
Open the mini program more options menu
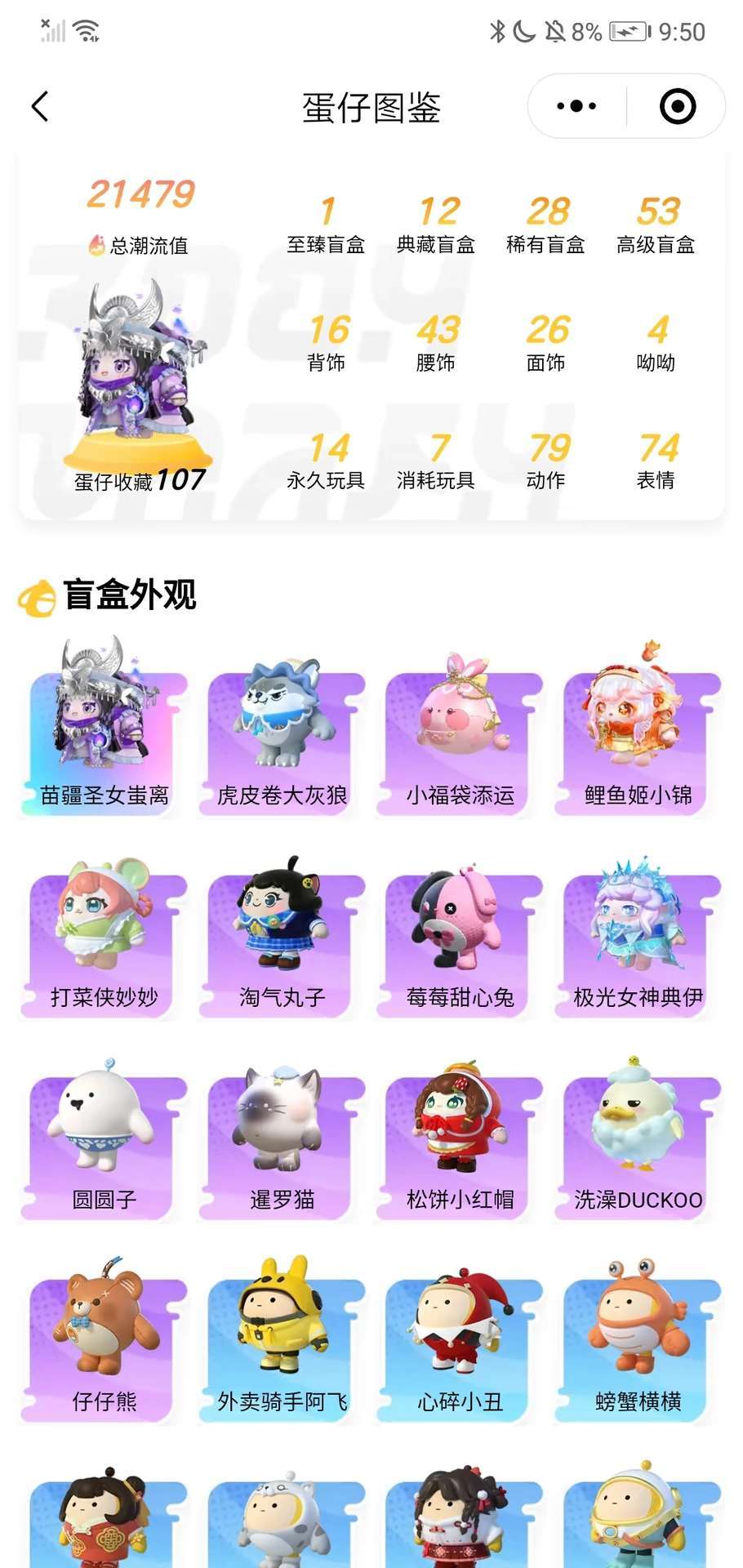[576, 106]
